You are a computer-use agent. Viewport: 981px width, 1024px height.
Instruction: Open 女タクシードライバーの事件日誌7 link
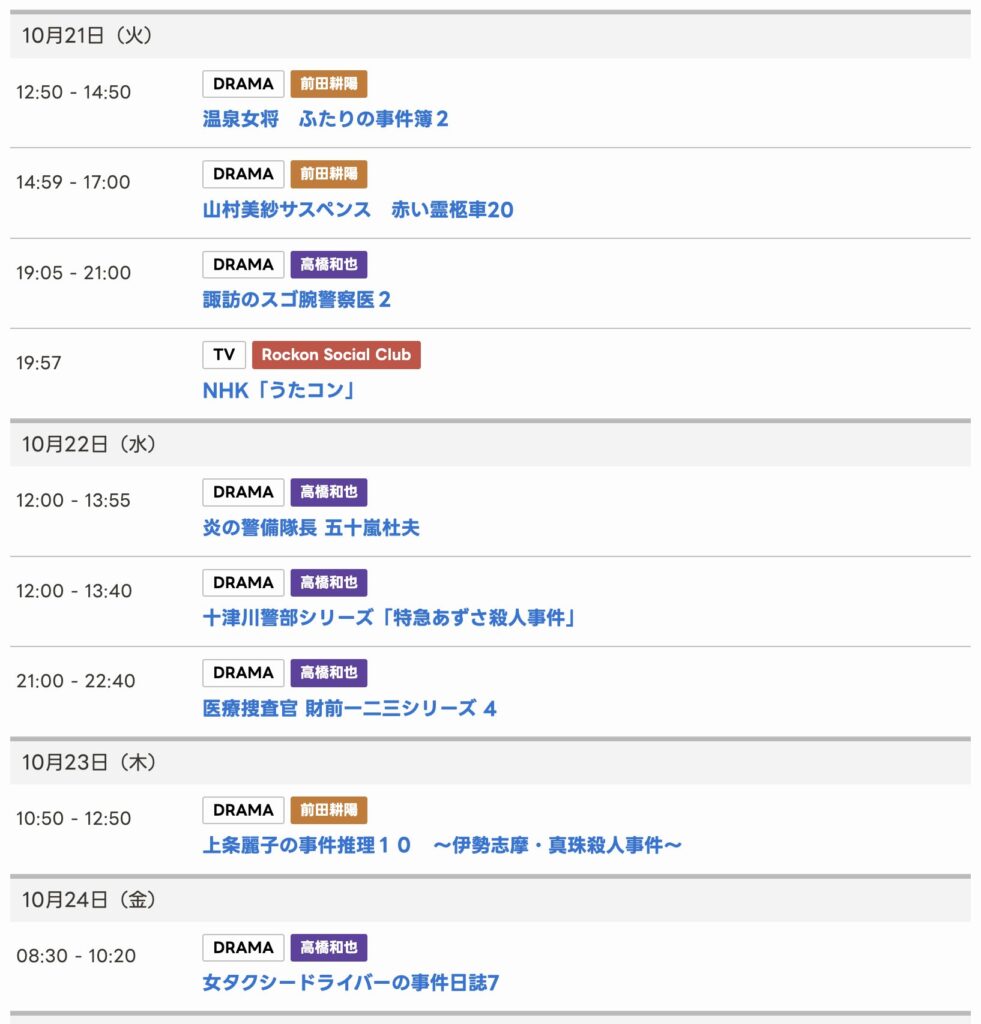(350, 983)
